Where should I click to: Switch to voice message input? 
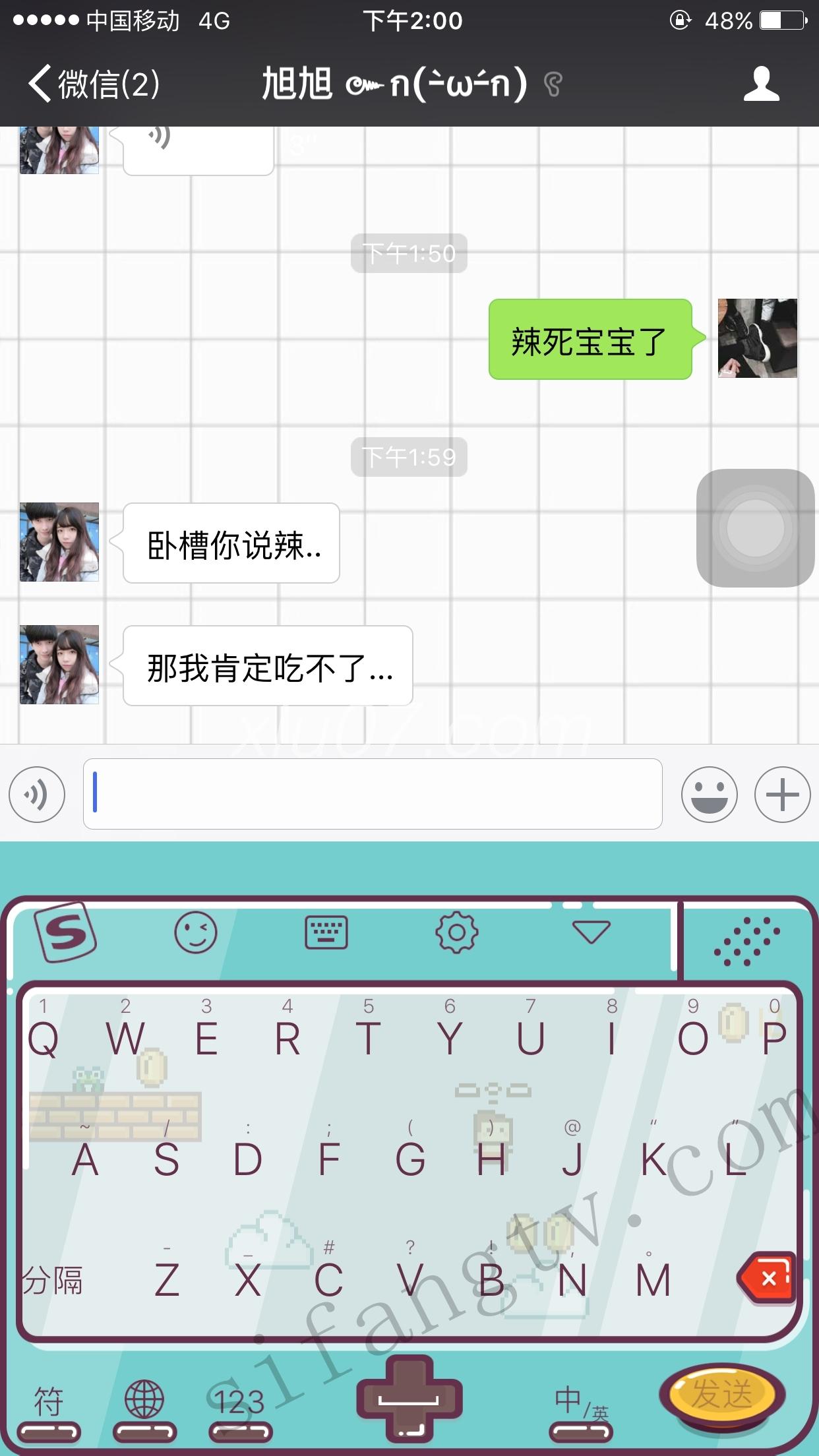(x=37, y=795)
